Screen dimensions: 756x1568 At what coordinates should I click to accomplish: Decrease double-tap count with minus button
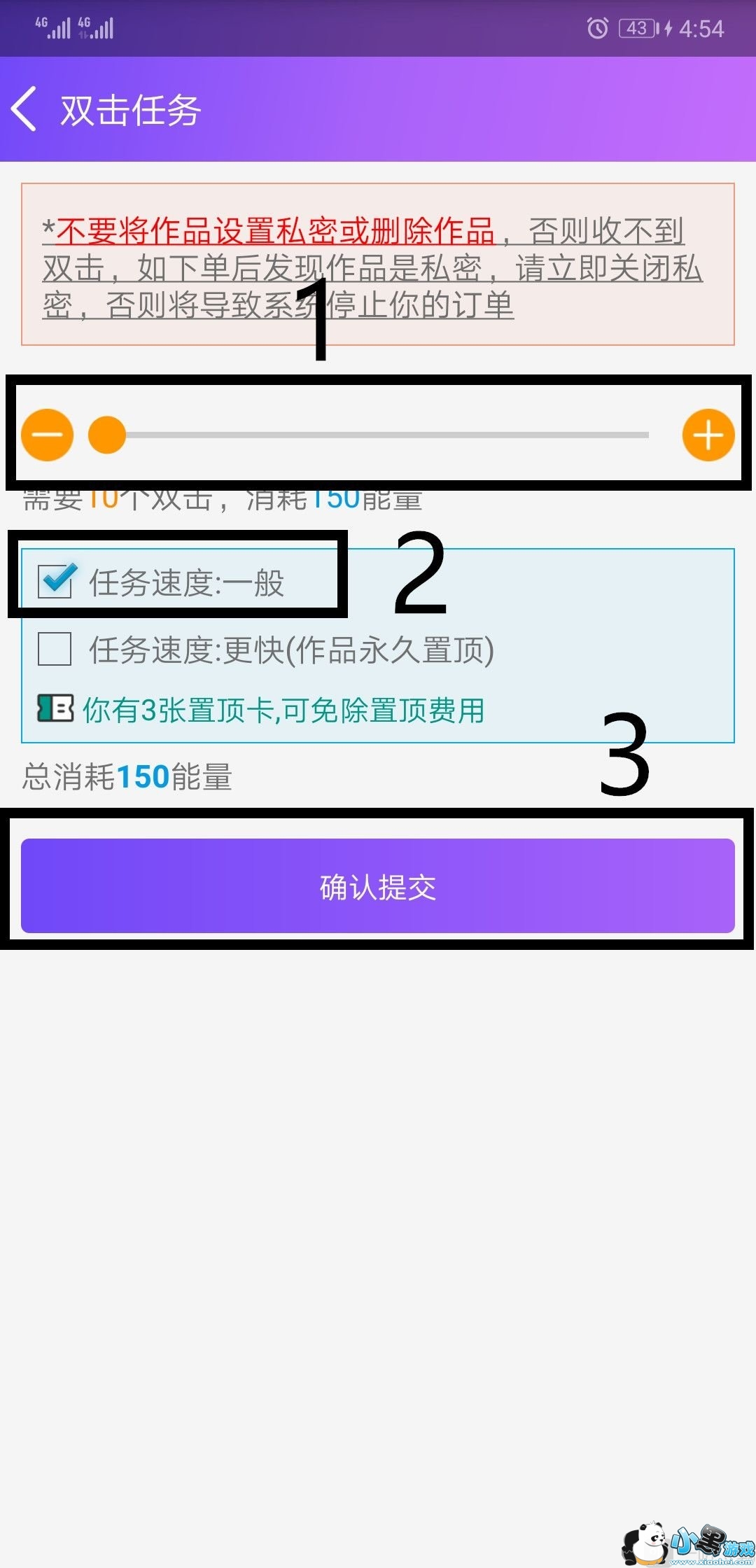47,435
